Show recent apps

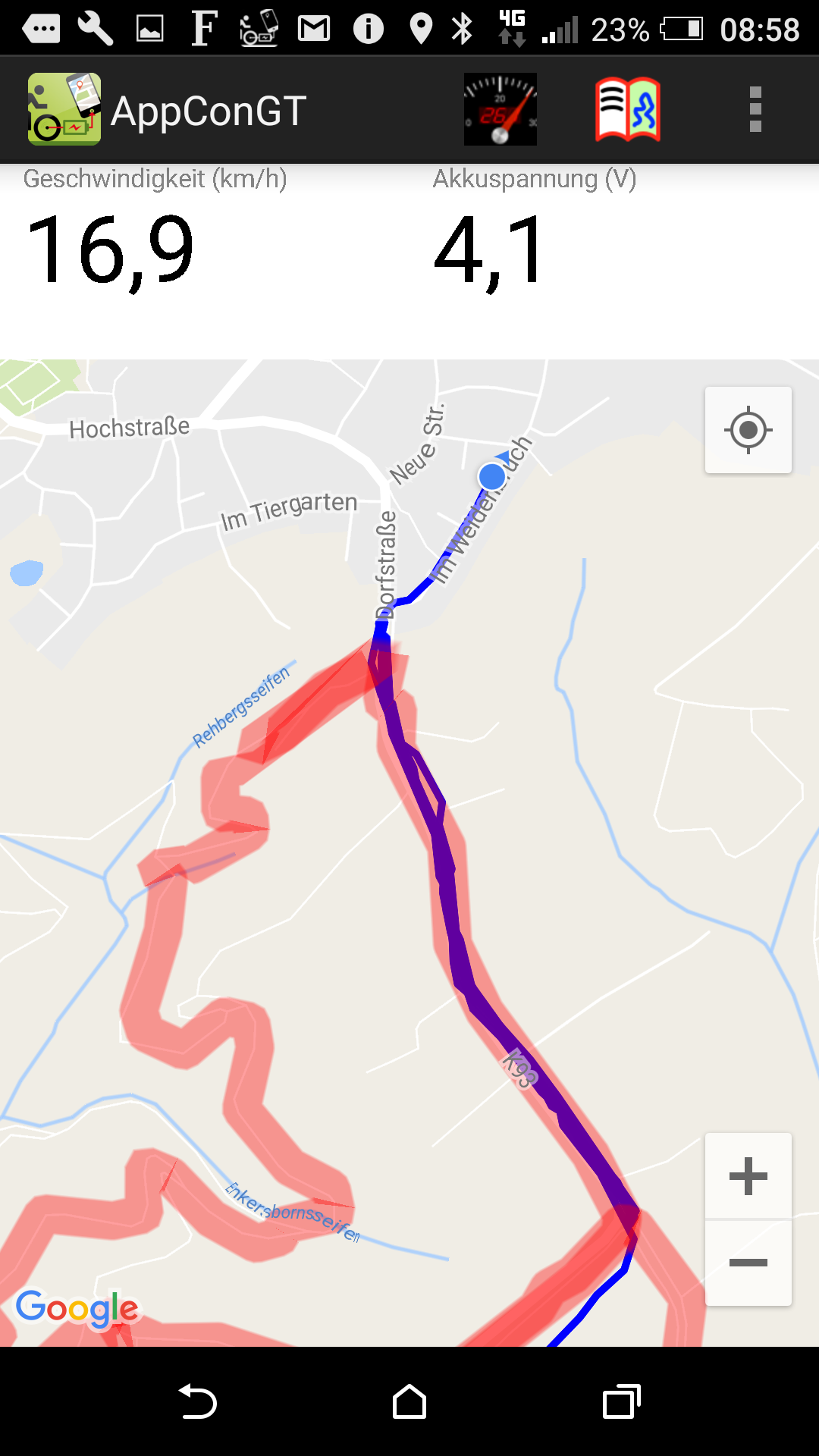pyautogui.click(x=621, y=1401)
